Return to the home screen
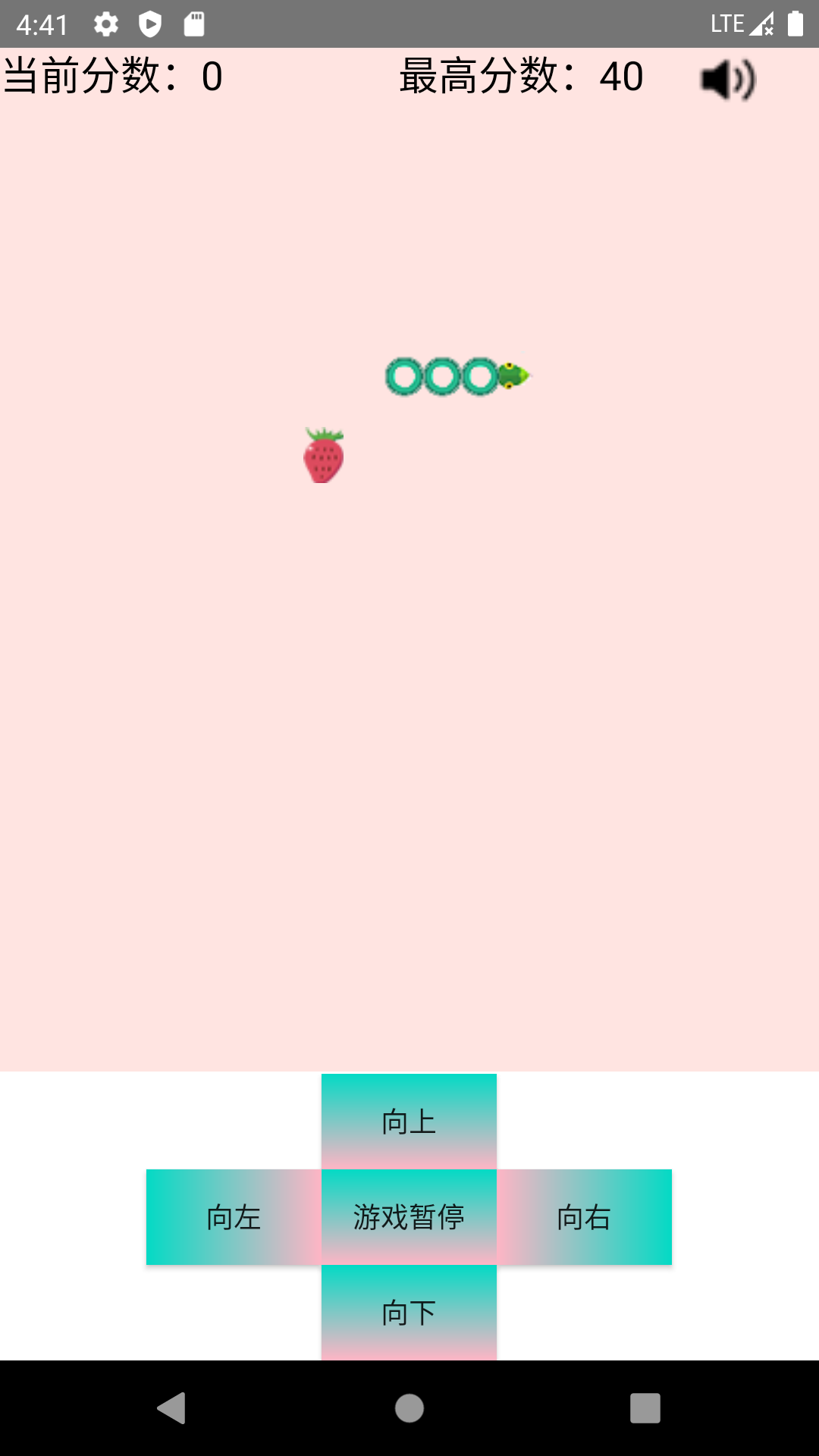Screen dimensions: 819x1456 (x=409, y=1408)
